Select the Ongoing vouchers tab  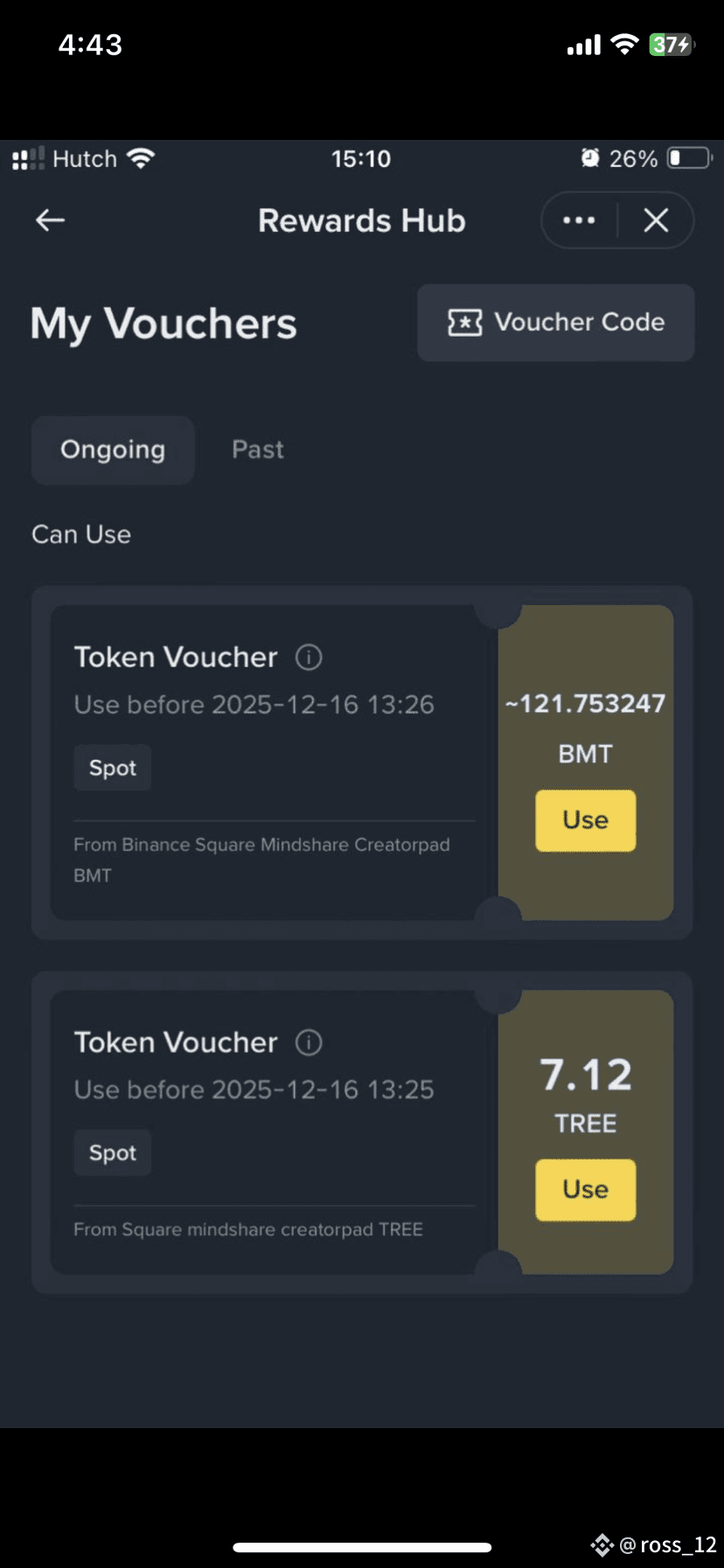[113, 449]
